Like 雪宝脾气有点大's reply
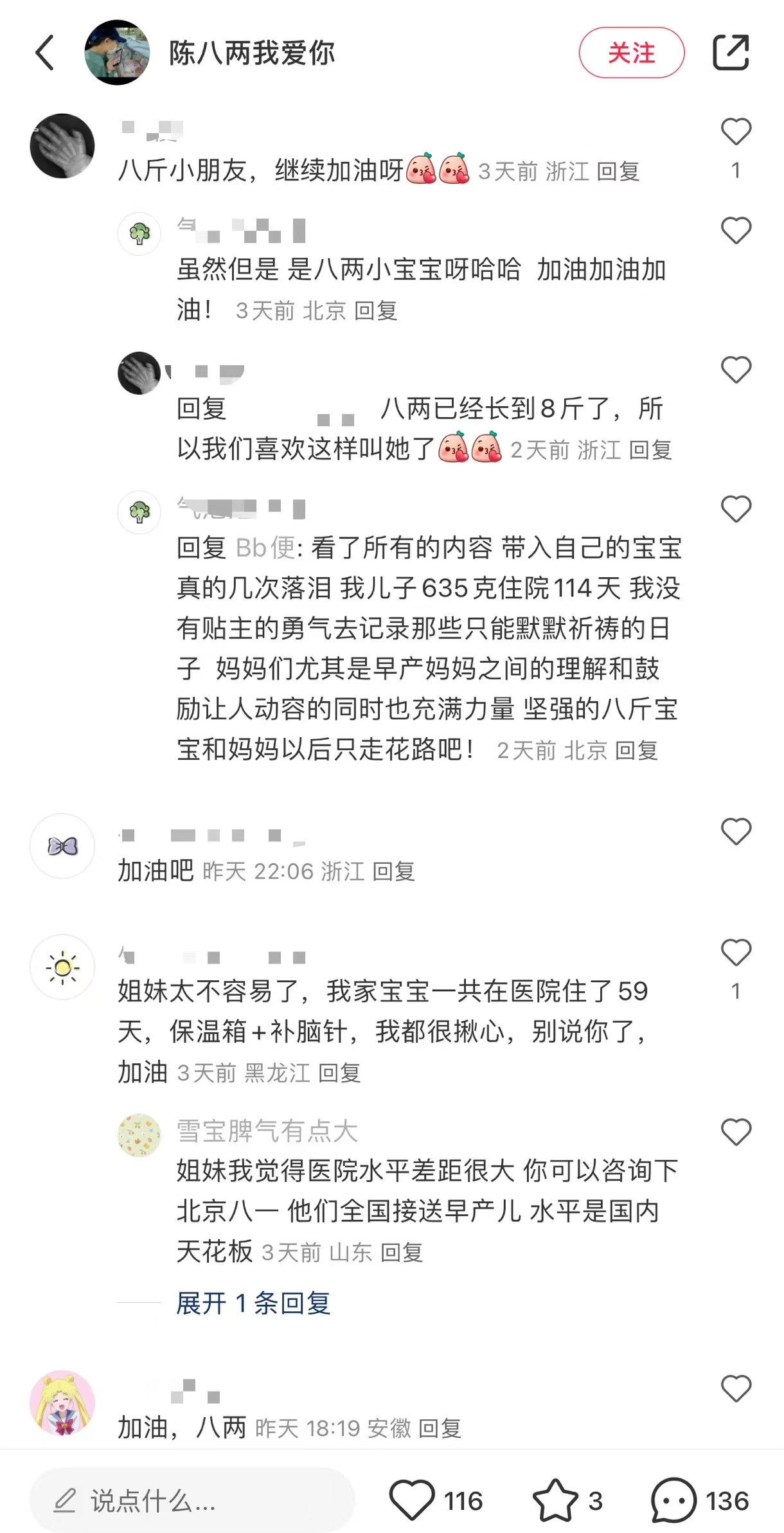Viewport: 784px width, 1533px height. click(x=736, y=1132)
